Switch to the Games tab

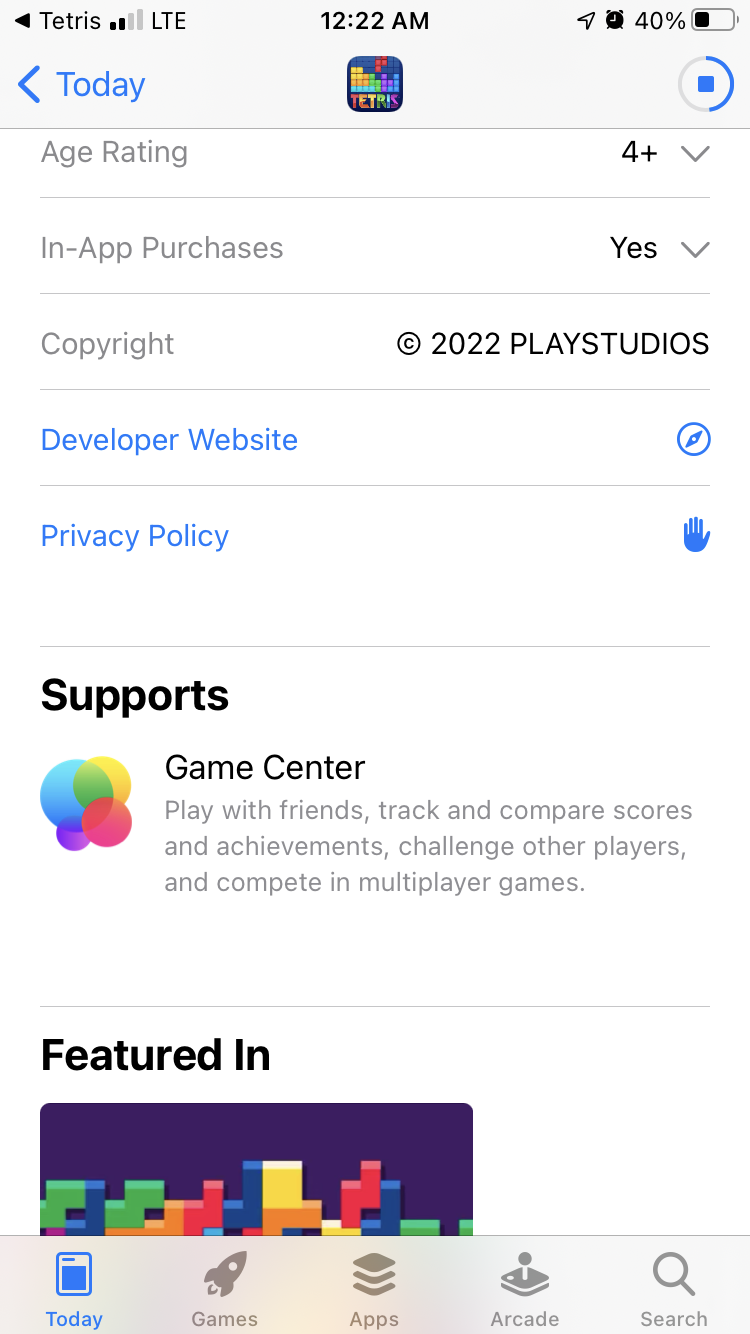224,1290
